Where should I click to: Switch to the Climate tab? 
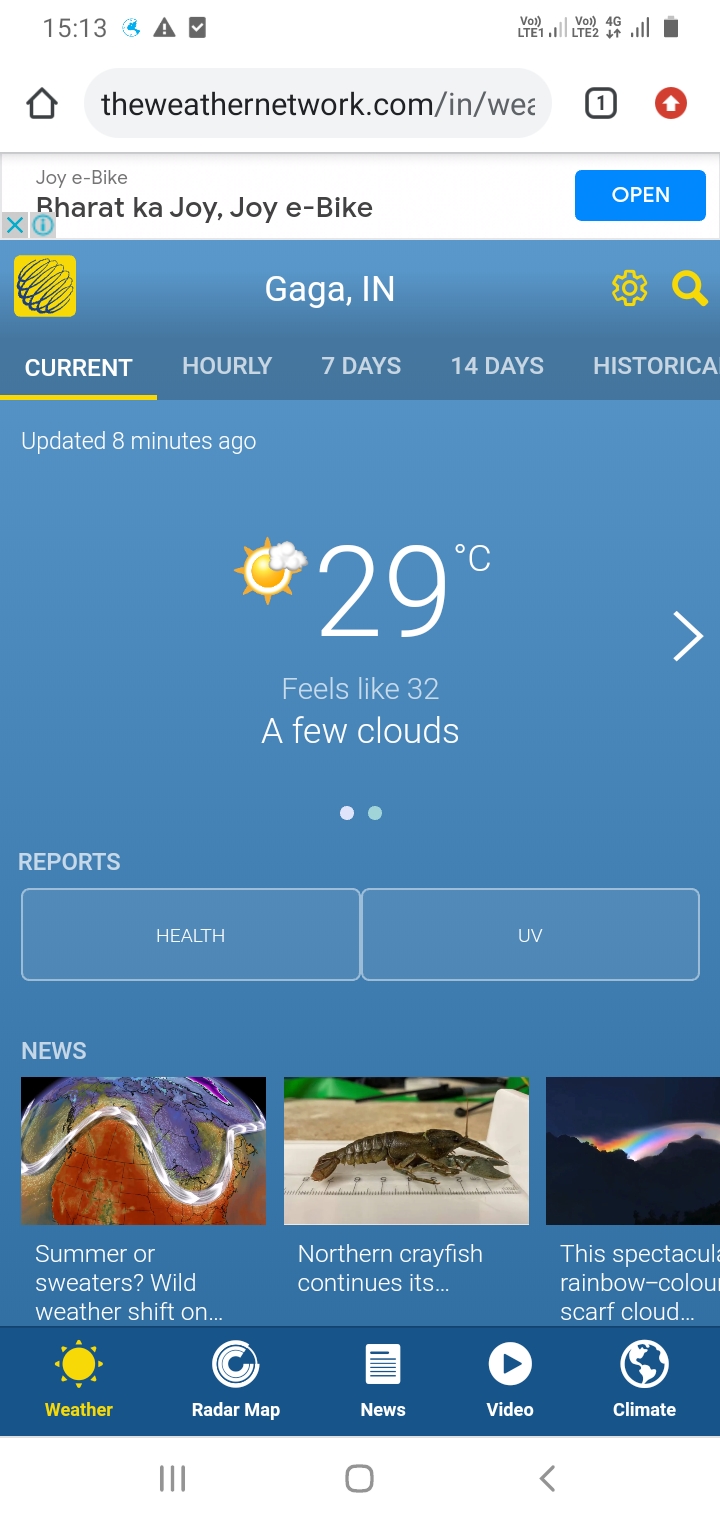644,1382
